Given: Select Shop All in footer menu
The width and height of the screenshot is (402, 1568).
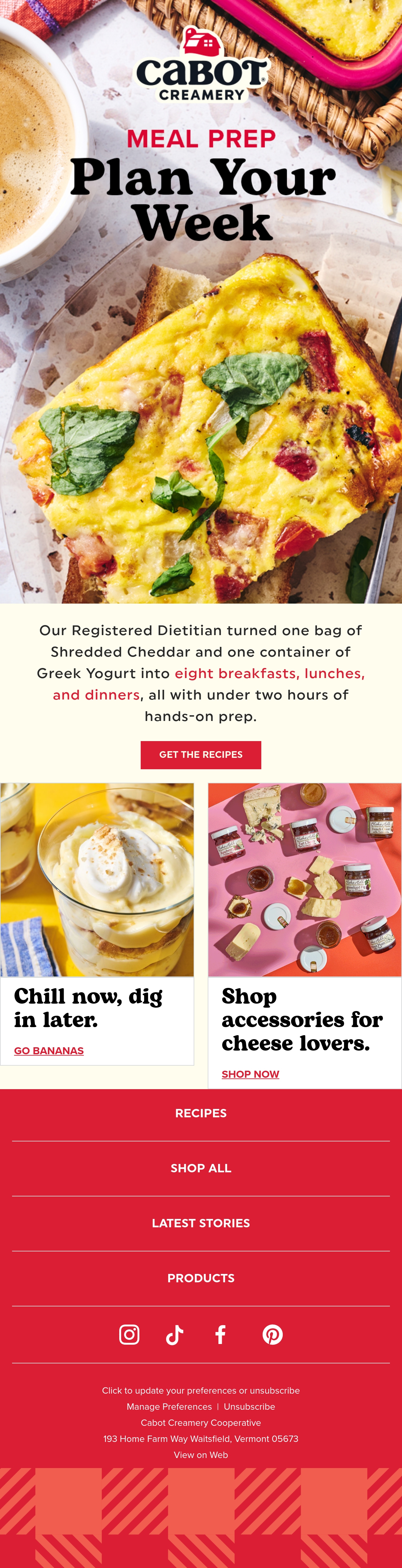Looking at the screenshot, I should click(201, 1168).
